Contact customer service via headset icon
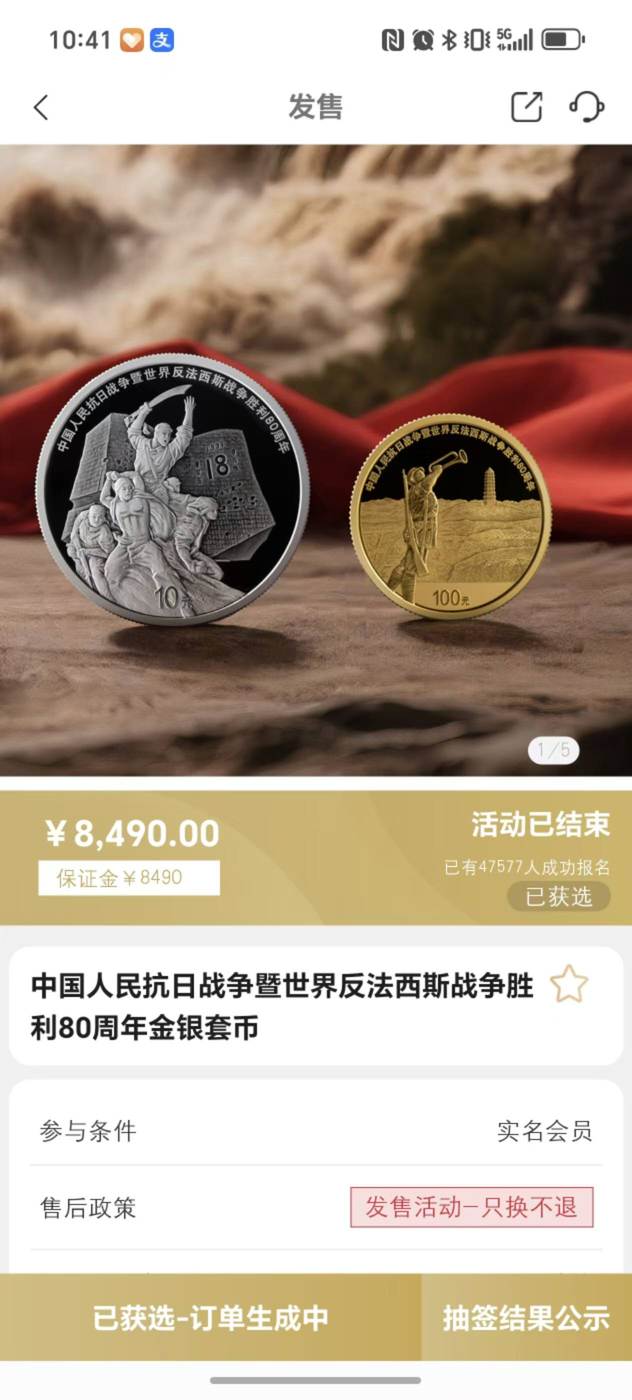The image size is (632, 1400). pos(586,107)
